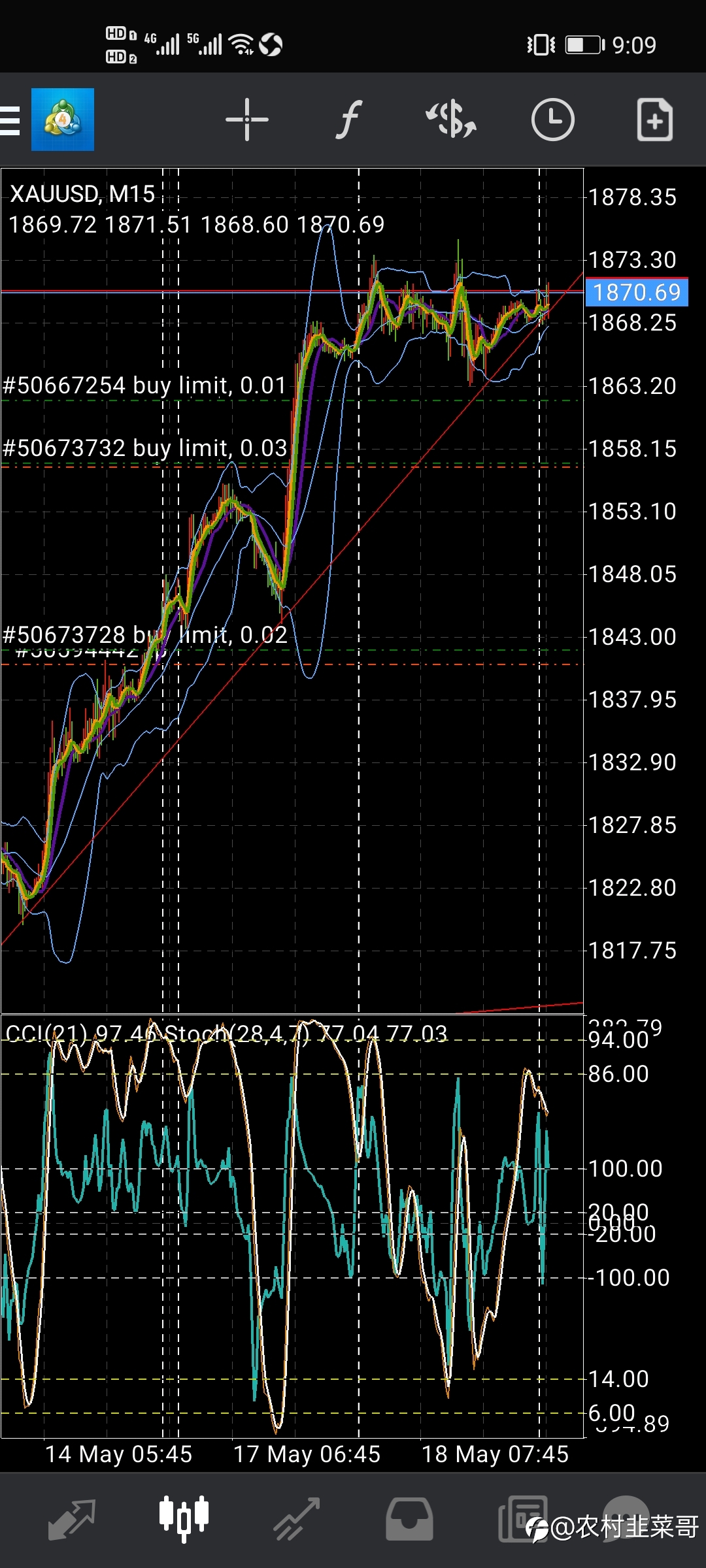Screen dimensions: 706x1568
Task: Open the History tab with tray icon
Action: (x=409, y=1519)
